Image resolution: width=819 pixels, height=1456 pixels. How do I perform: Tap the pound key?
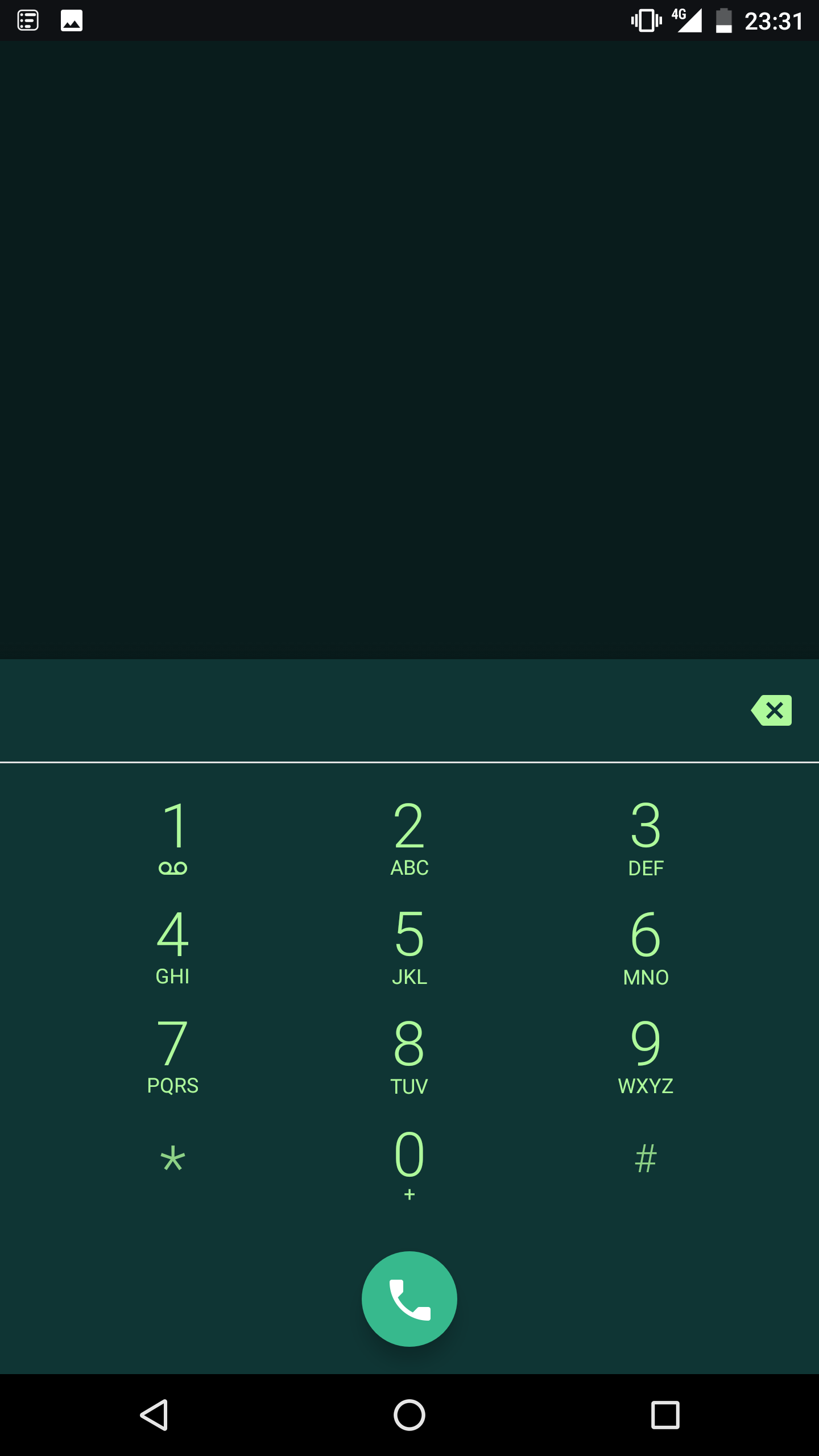click(x=646, y=1159)
